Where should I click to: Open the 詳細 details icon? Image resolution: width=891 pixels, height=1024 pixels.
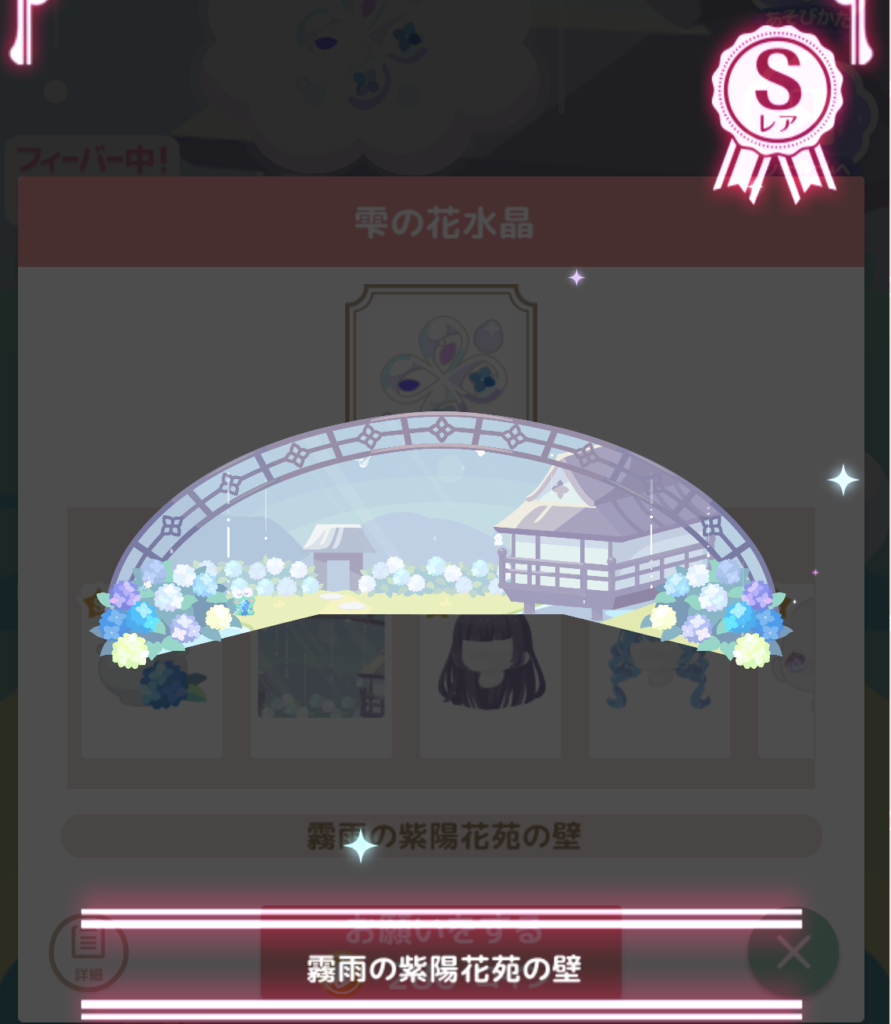click(88, 951)
